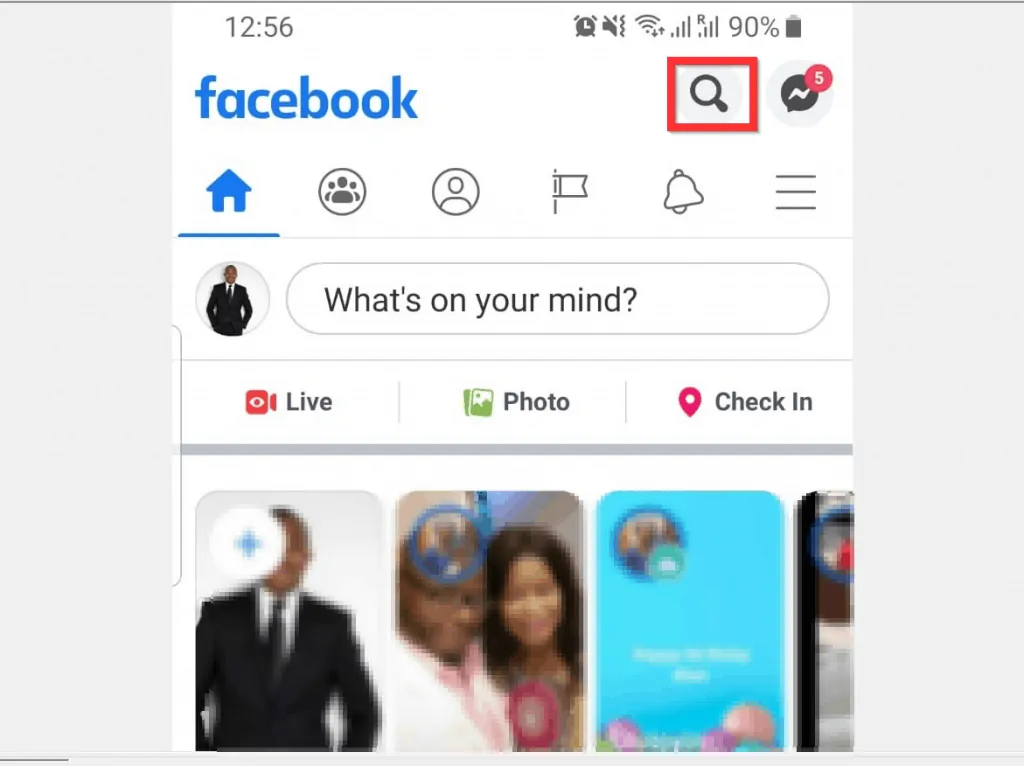The image size is (1024, 766).
Task: Open Messenger chats
Action: (799, 95)
